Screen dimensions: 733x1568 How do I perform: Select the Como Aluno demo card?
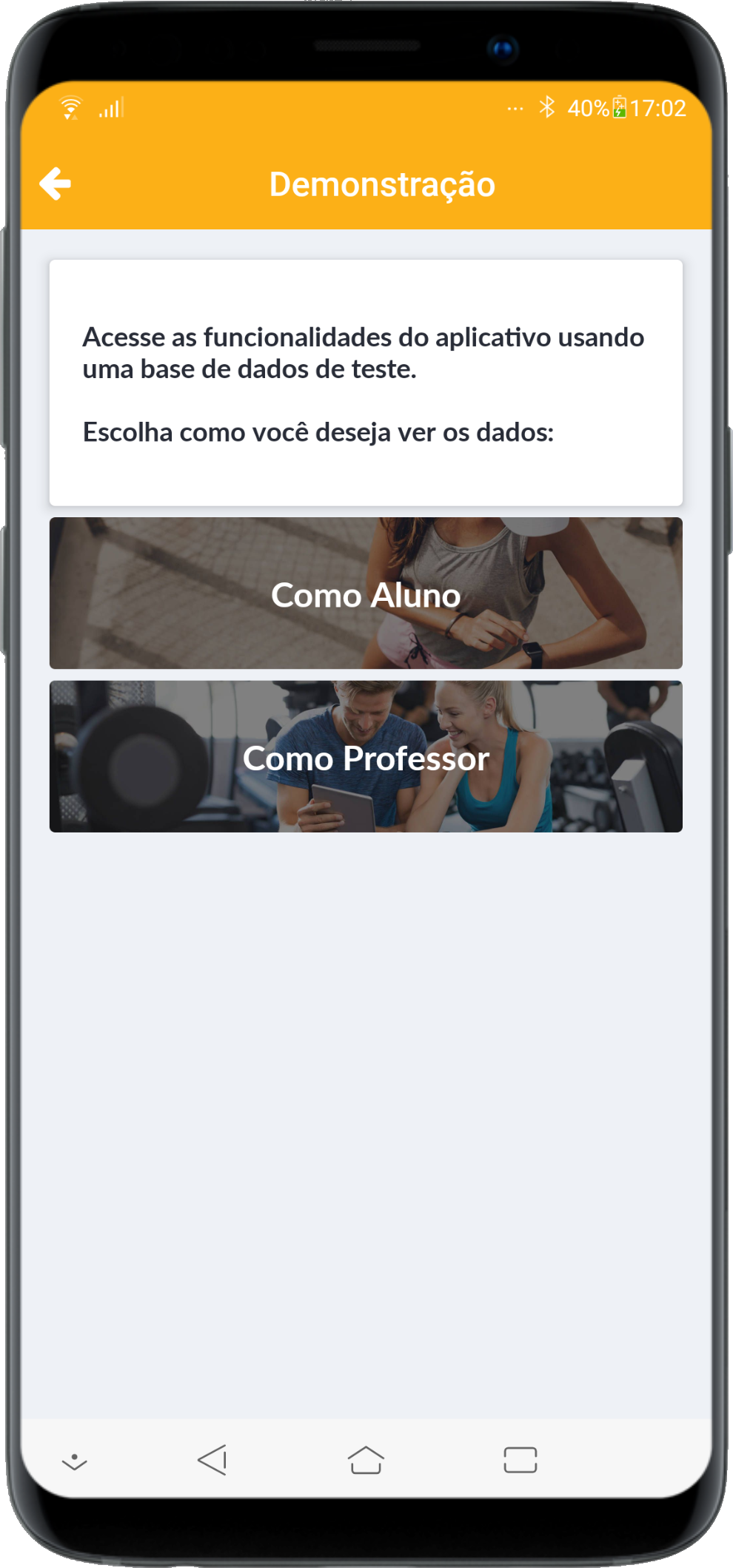(366, 593)
